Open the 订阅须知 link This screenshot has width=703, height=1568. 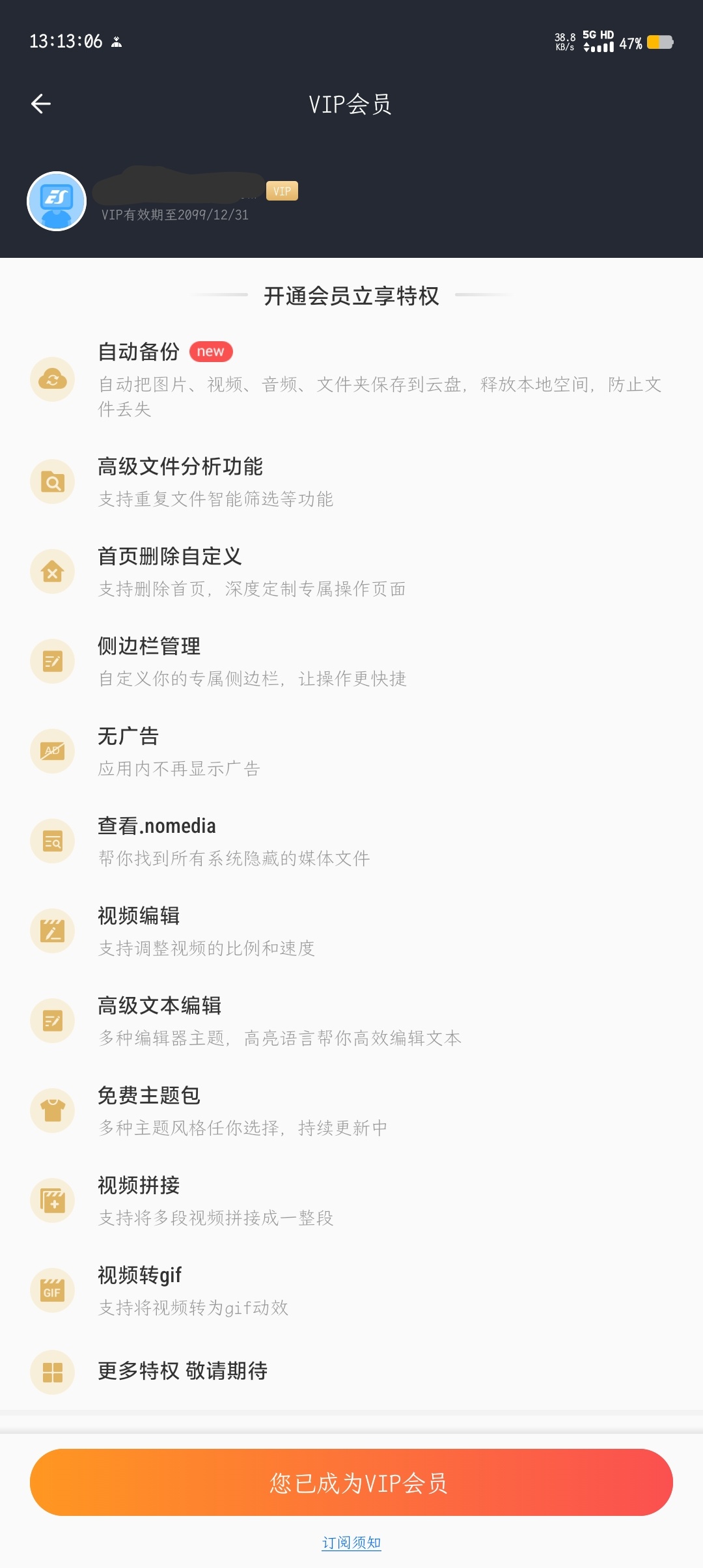point(351,1543)
